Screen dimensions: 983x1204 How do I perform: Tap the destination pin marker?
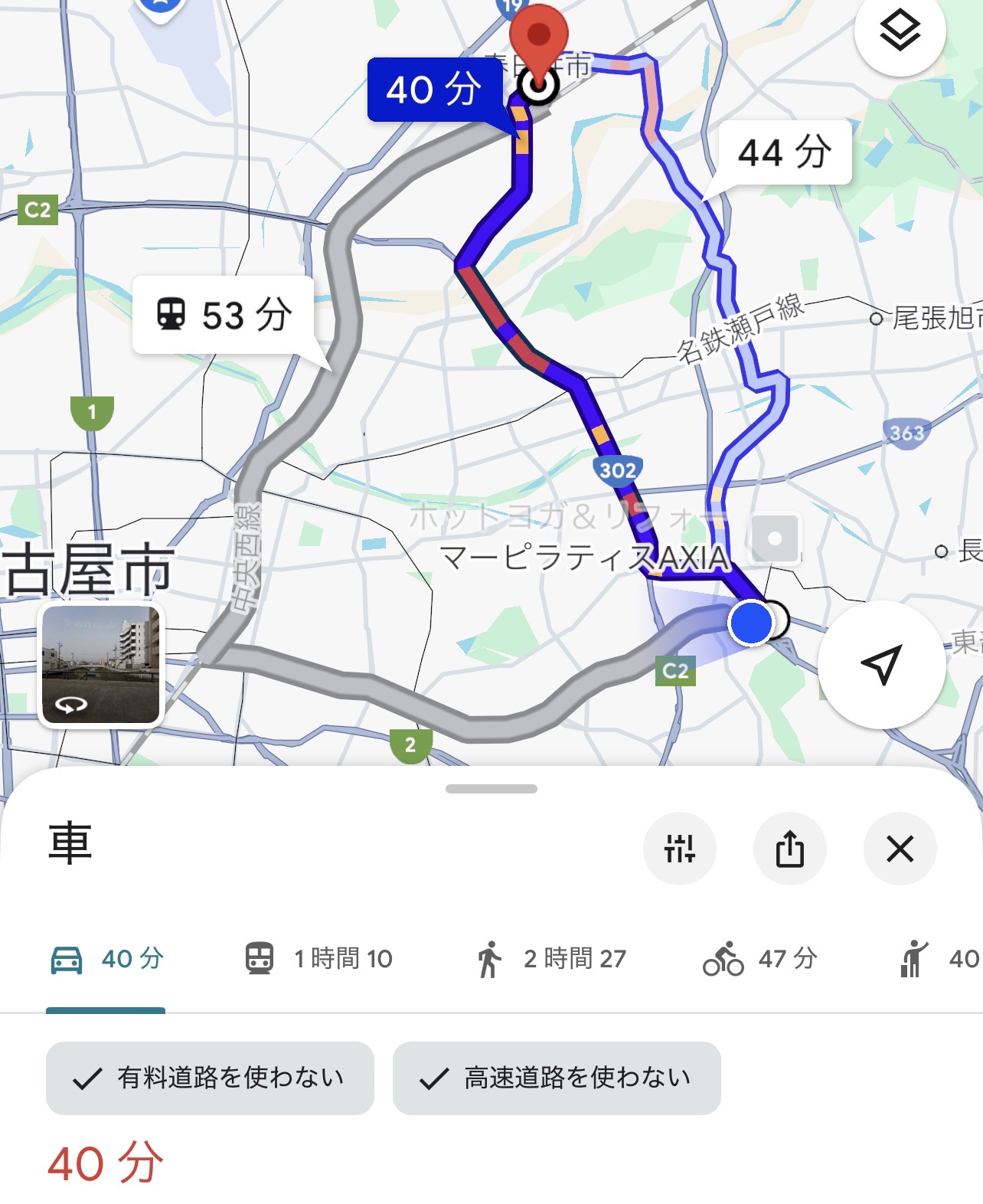[539, 40]
